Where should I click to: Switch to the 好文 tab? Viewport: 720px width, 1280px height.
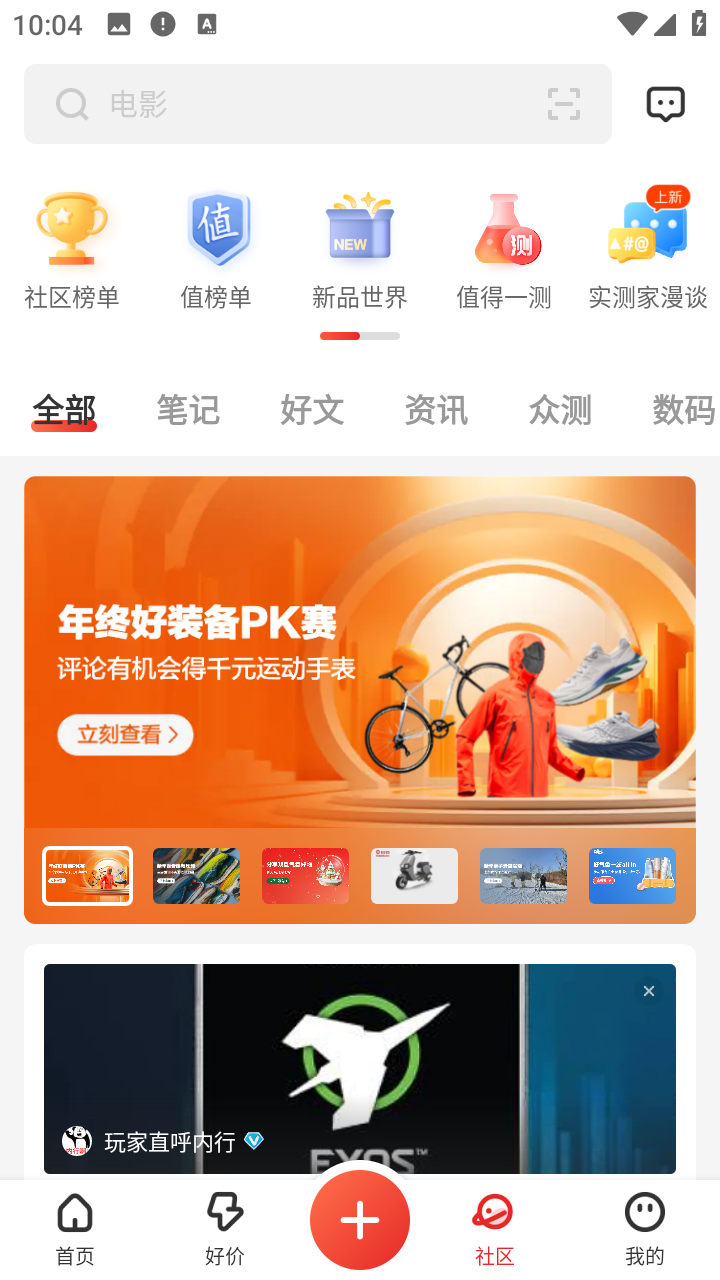coord(312,410)
